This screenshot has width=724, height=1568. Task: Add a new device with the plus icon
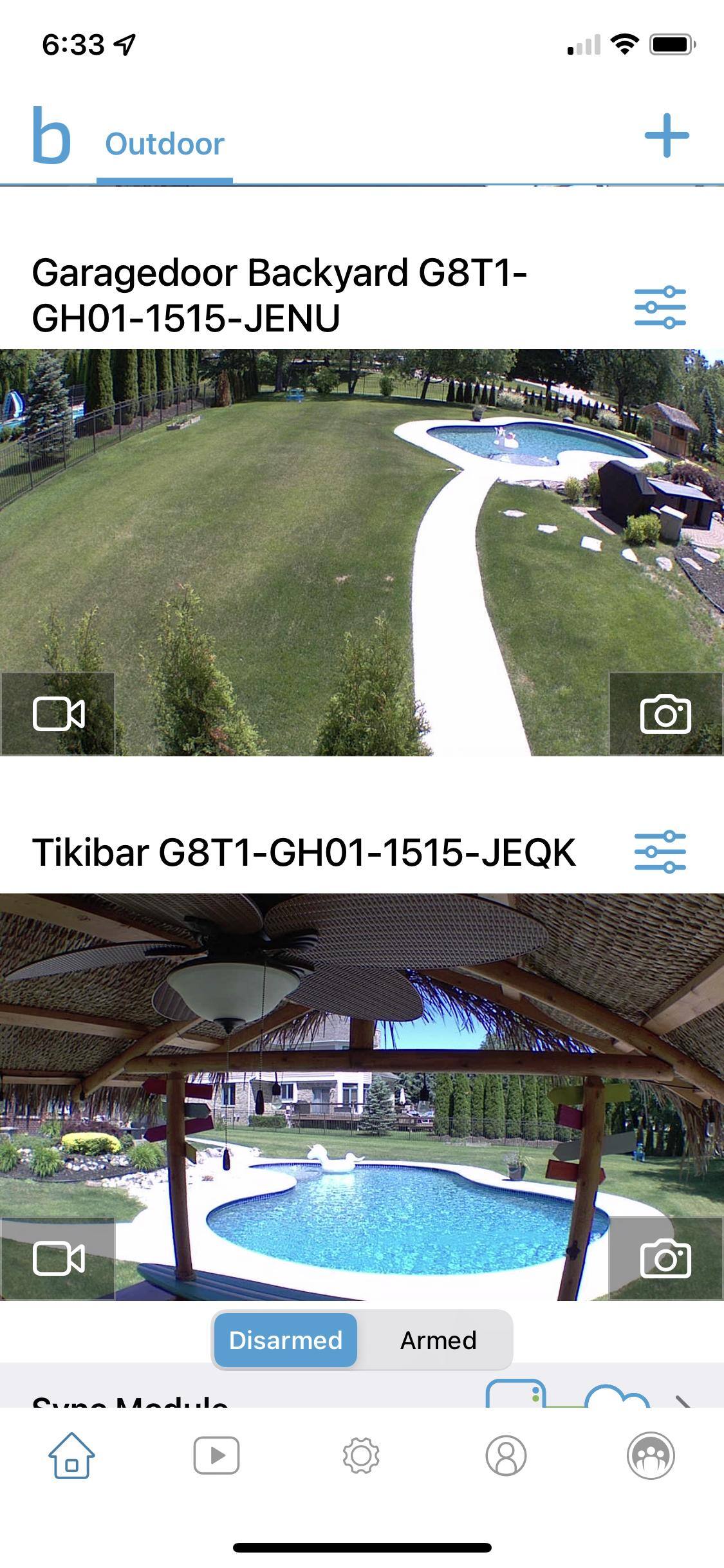click(x=666, y=136)
